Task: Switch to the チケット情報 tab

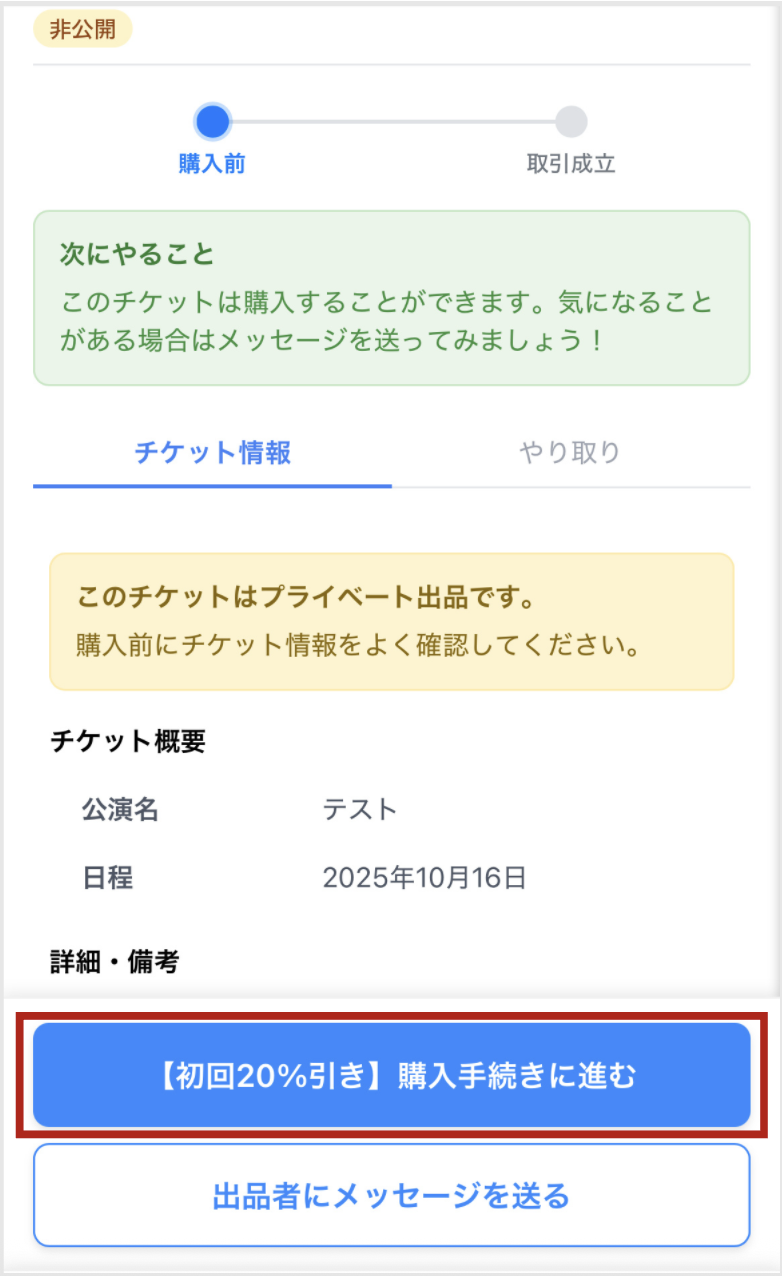Action: click(x=213, y=450)
